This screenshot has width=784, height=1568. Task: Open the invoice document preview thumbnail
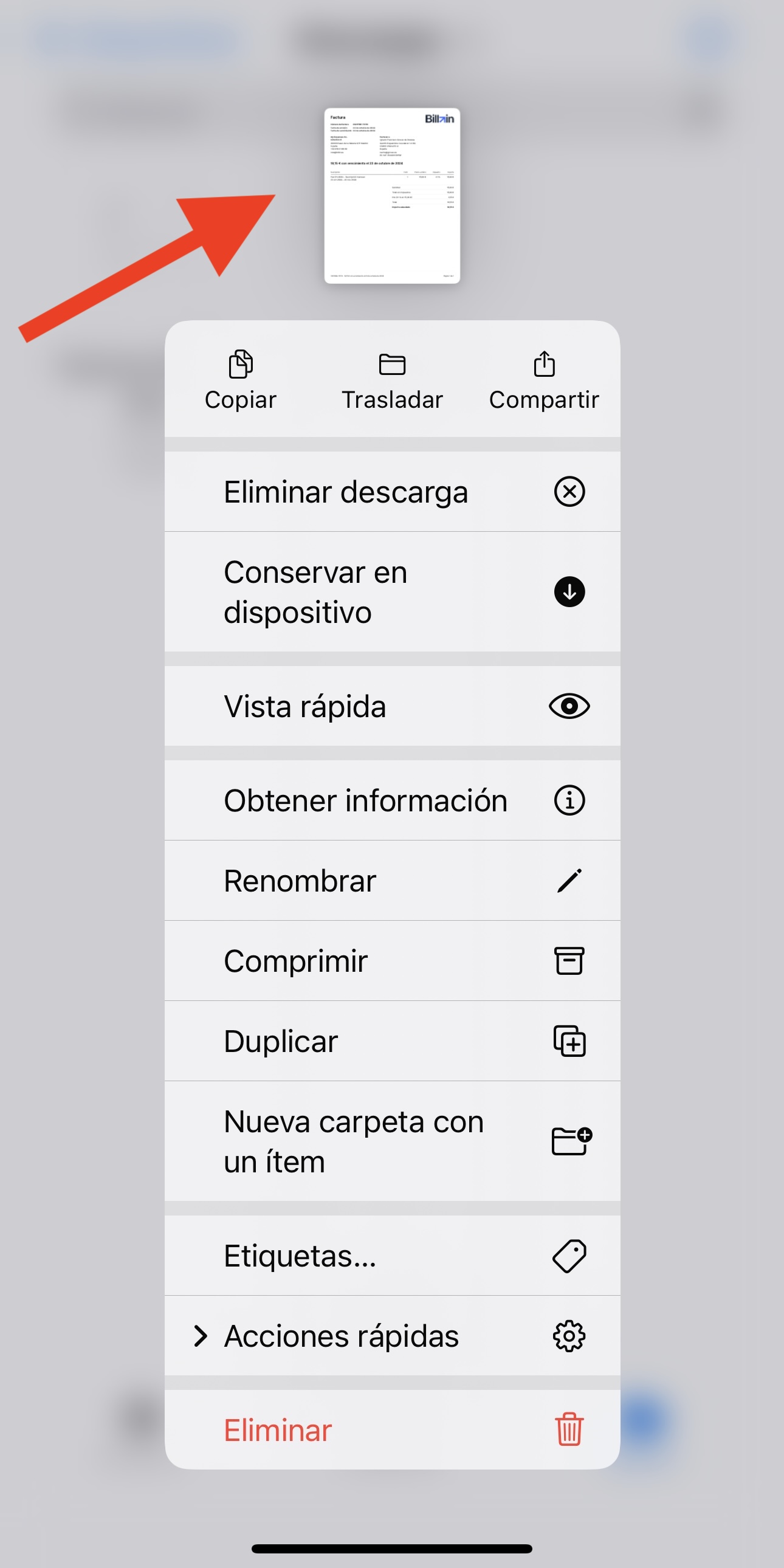(392, 195)
